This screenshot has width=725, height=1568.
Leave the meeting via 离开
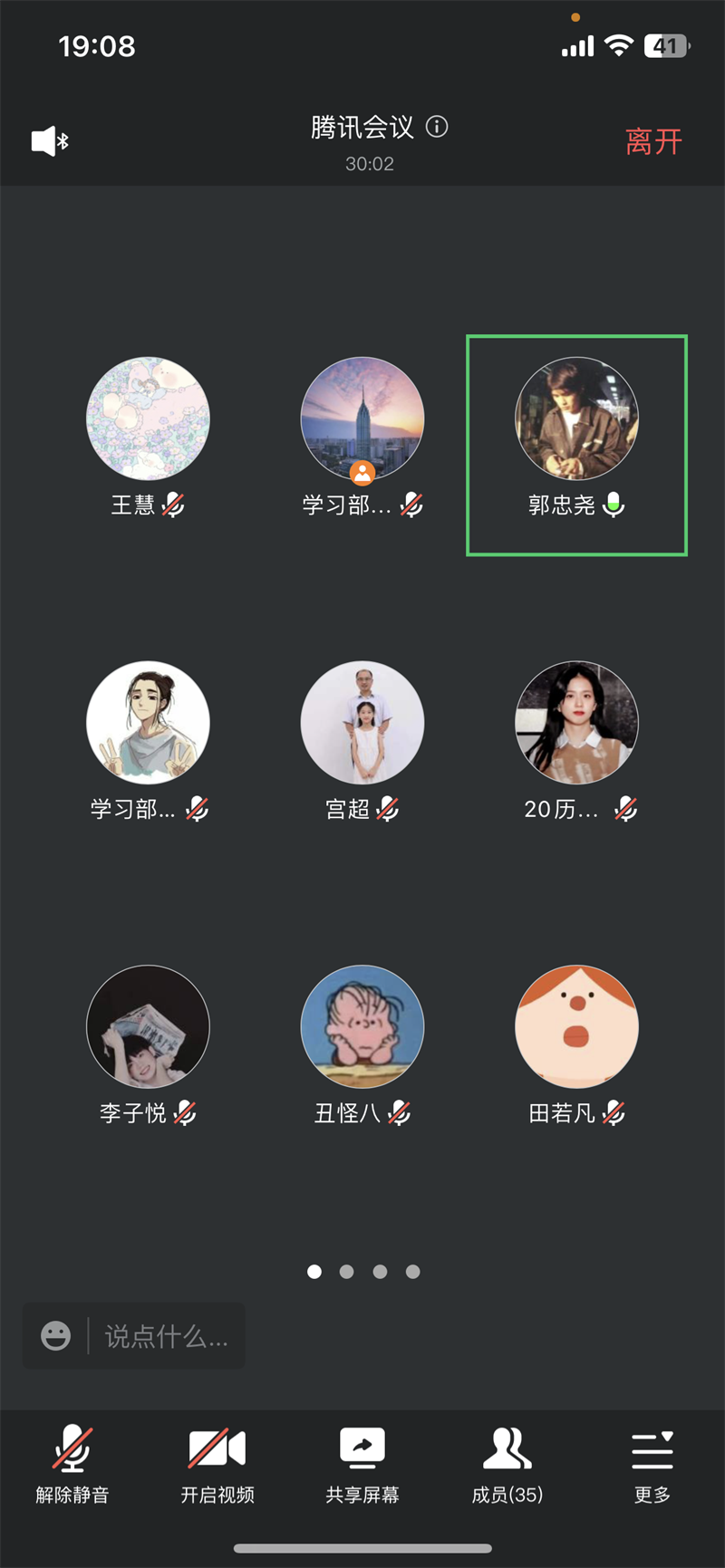[x=653, y=141]
